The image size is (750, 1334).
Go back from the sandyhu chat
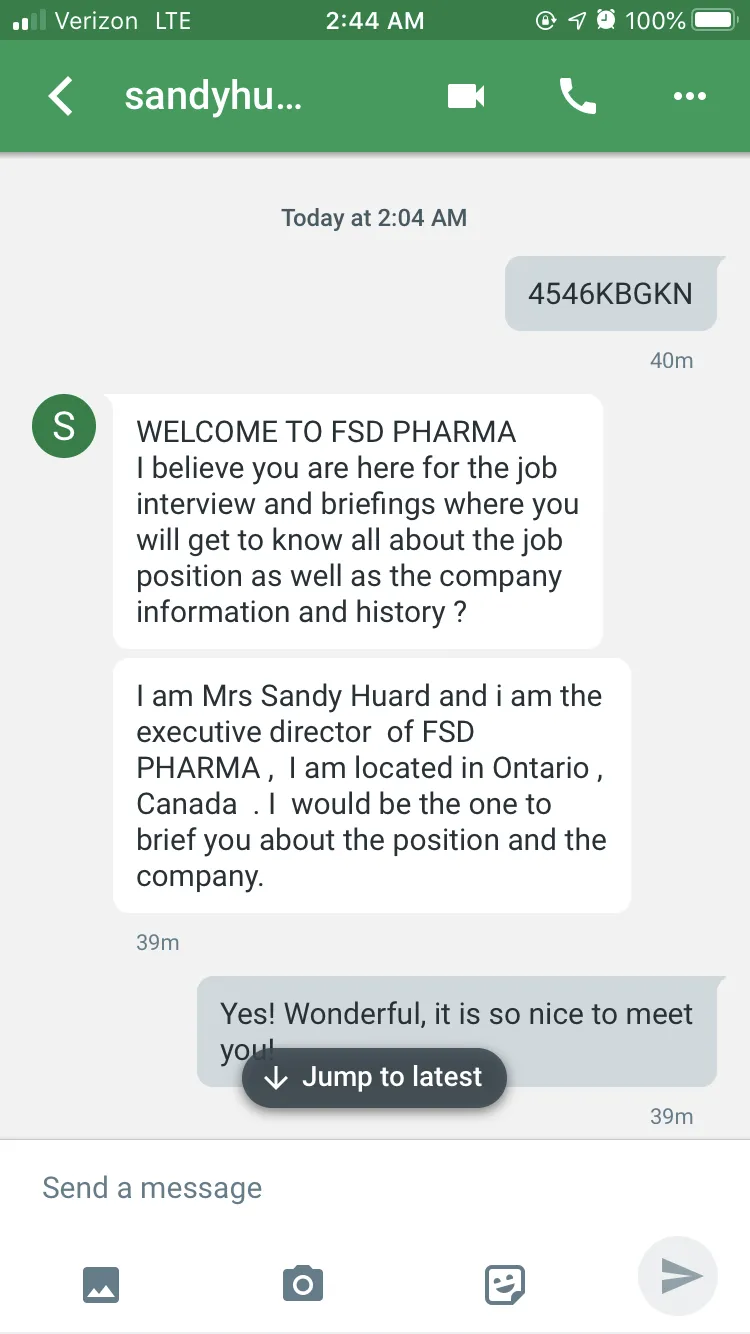click(61, 97)
